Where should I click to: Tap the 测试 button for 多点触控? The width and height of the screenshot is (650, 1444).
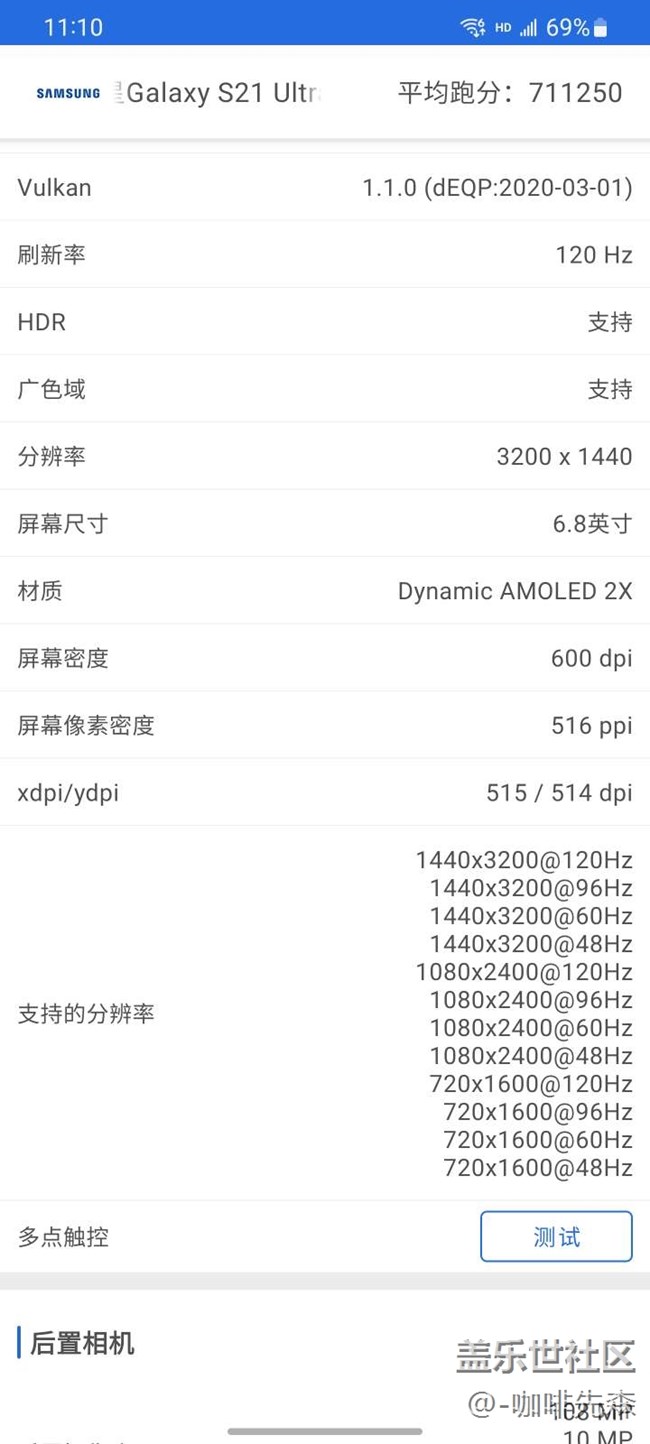click(x=556, y=1237)
